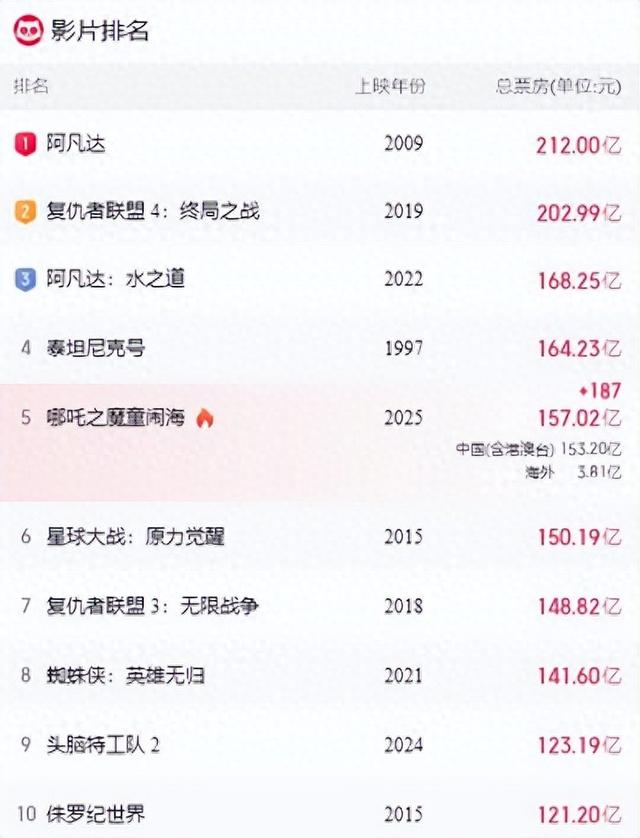The width and height of the screenshot is (640, 838).
Task: Open 蜘蛛侠:英雄无归 entry
Action: (320, 676)
